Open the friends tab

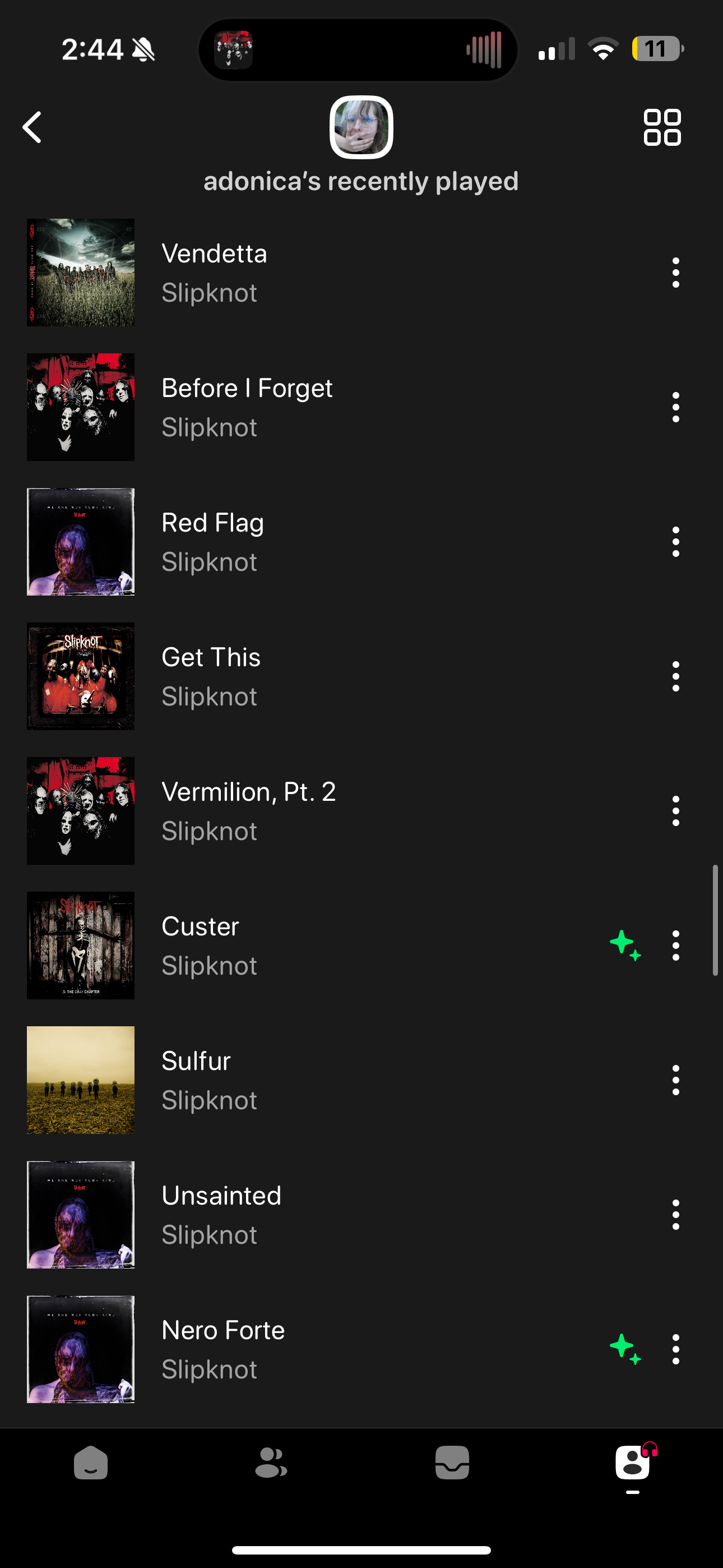[271, 1462]
